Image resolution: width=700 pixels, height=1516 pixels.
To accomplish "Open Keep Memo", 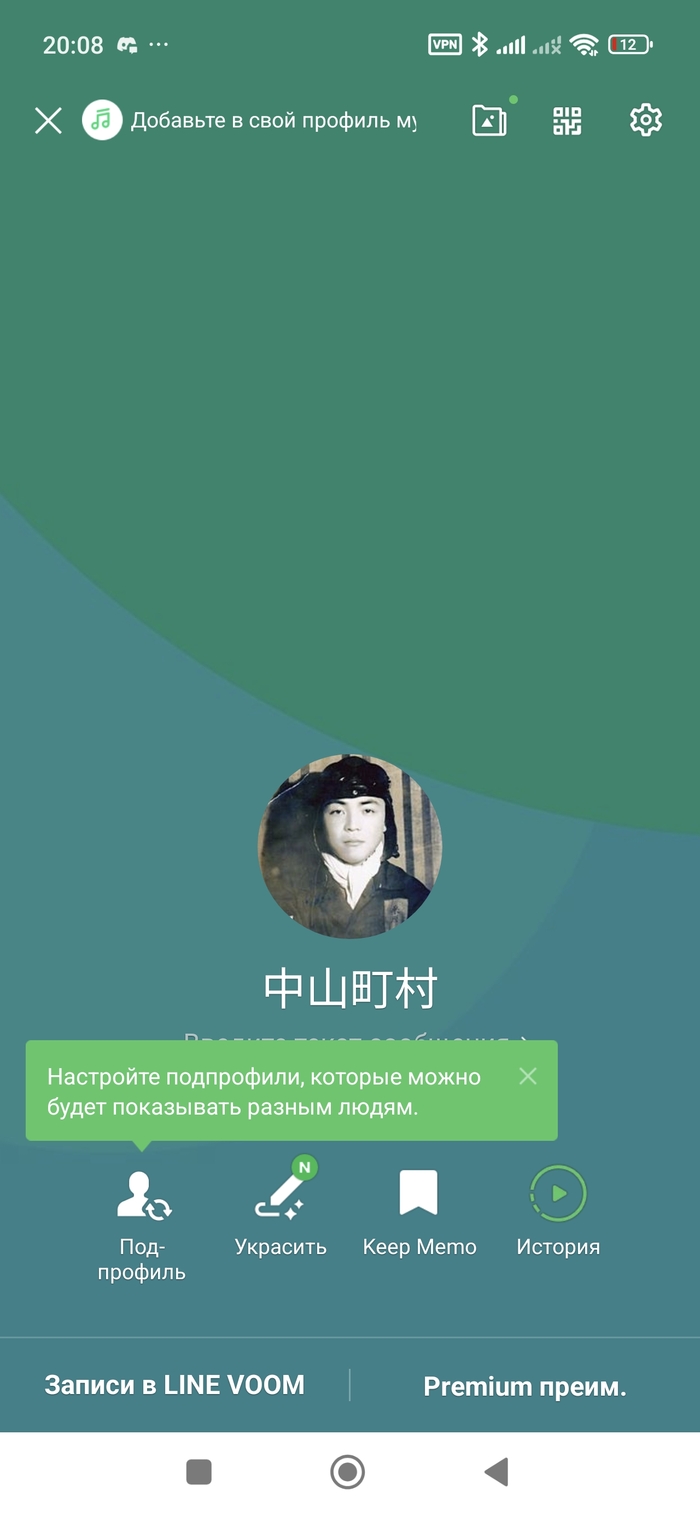I will (x=419, y=1208).
